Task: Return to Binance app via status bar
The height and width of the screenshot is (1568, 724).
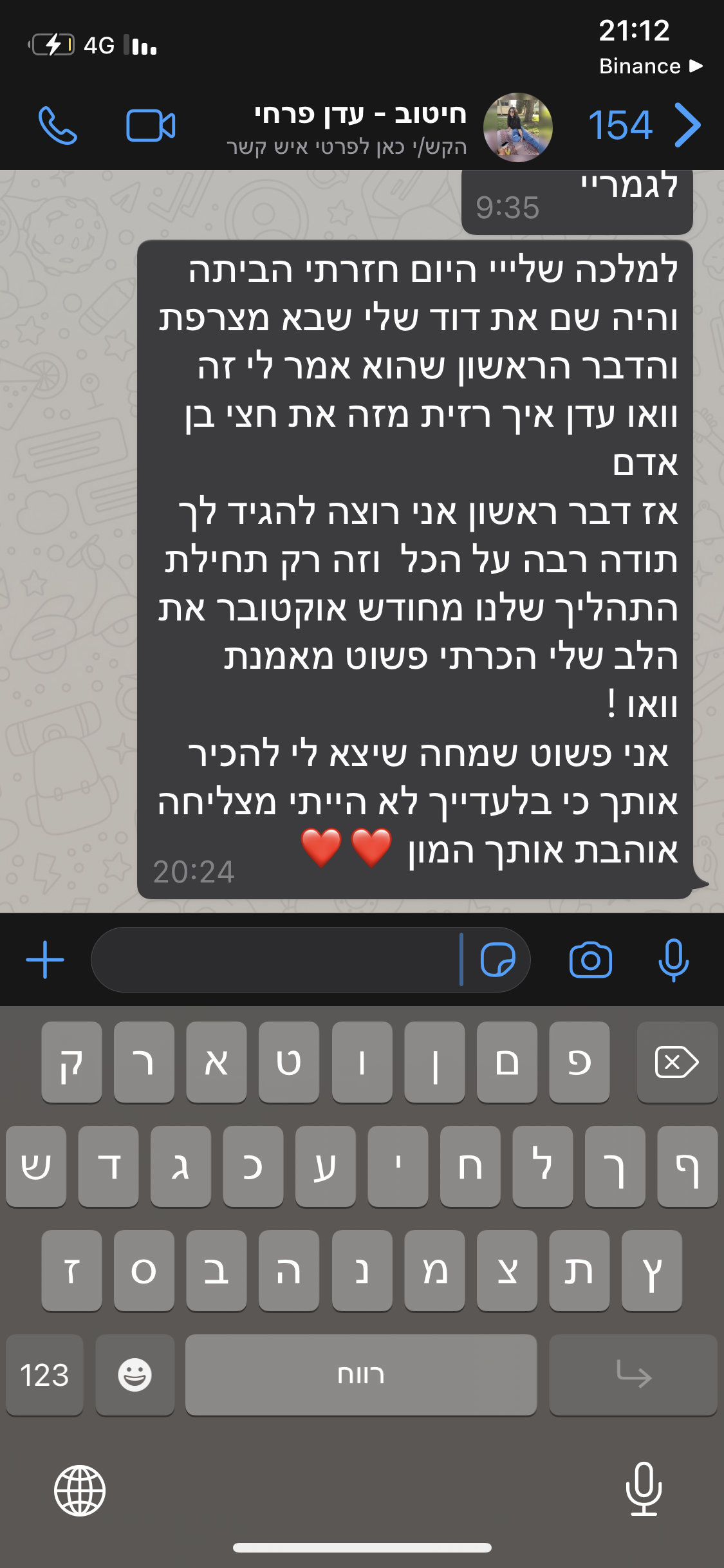Action: [650, 66]
